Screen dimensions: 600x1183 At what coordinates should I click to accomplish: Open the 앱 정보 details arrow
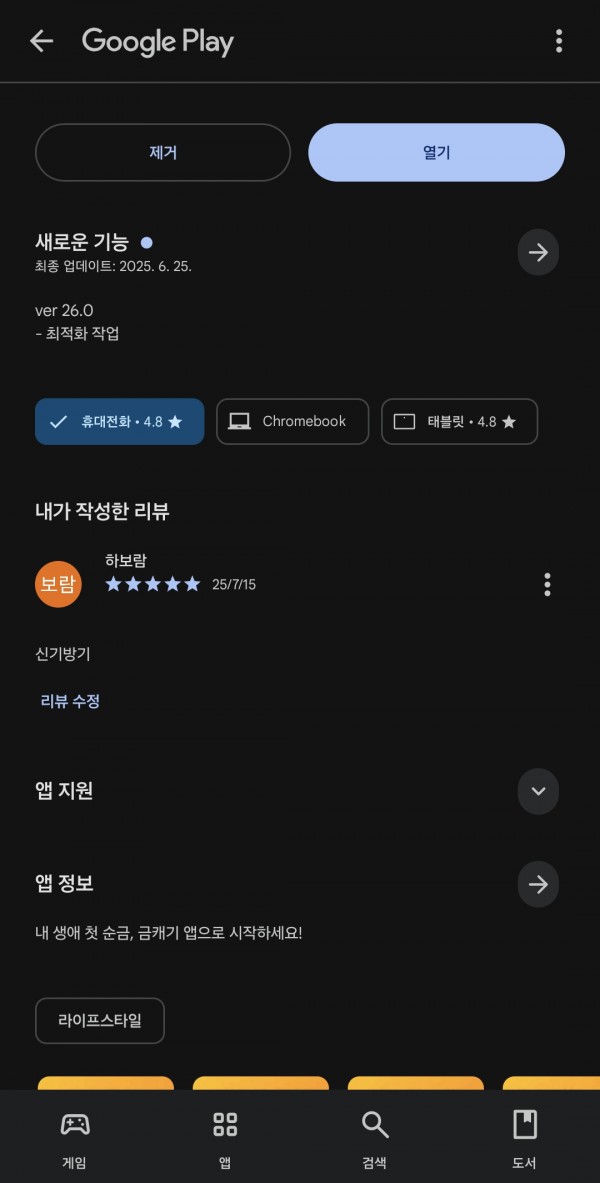pyautogui.click(x=538, y=884)
